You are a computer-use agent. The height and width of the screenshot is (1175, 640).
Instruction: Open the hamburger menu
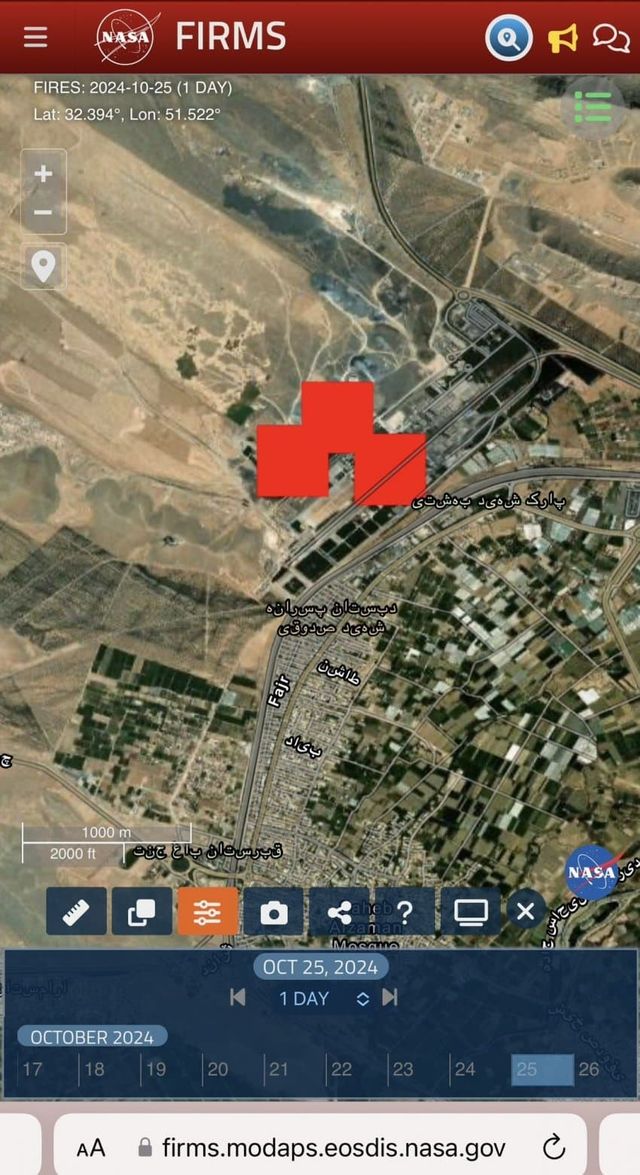(x=36, y=38)
